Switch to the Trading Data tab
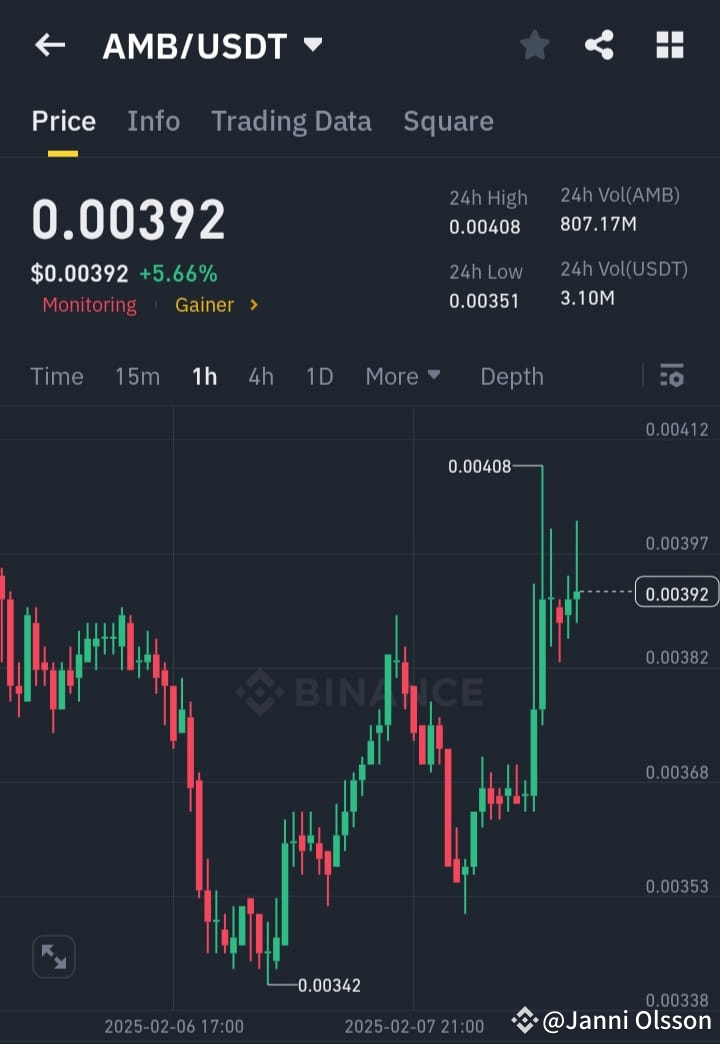This screenshot has height=1044, width=720. point(291,121)
